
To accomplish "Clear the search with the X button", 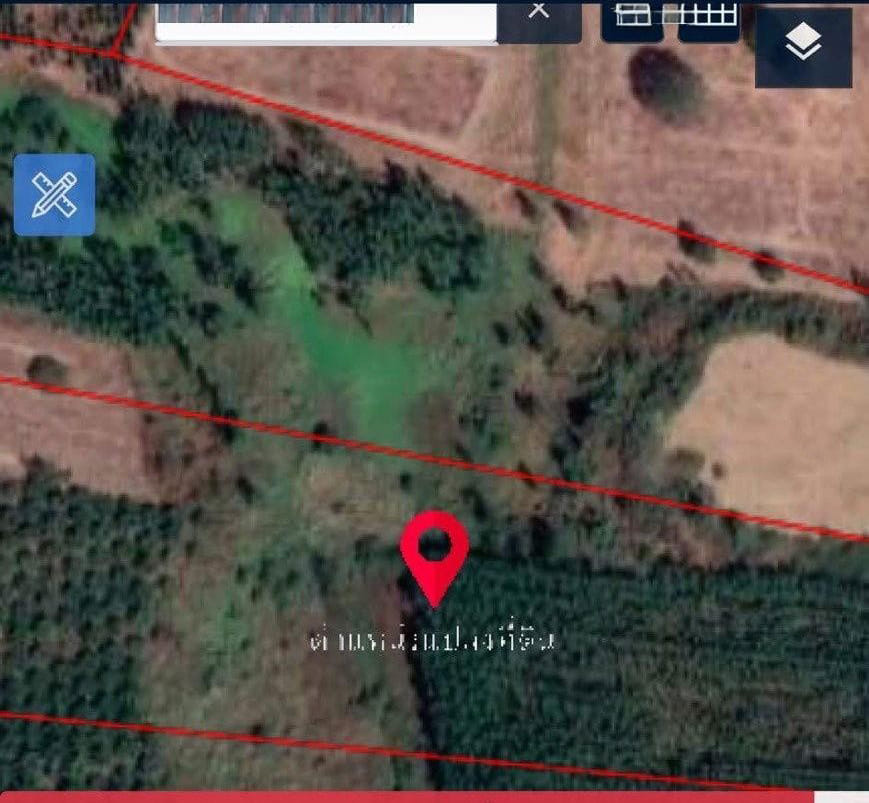I will click(539, 12).
